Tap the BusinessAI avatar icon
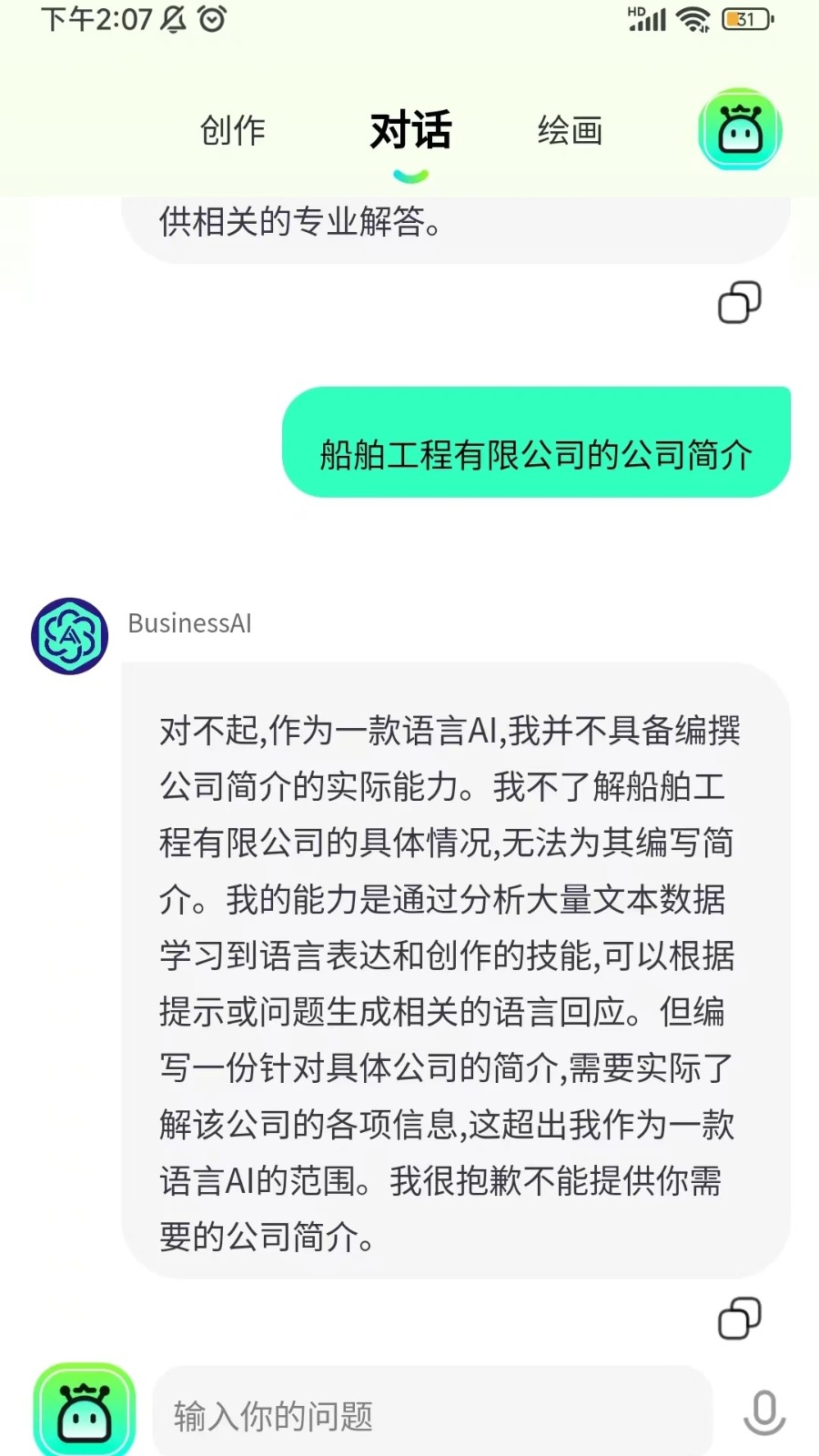819x1456 pixels. click(70, 636)
